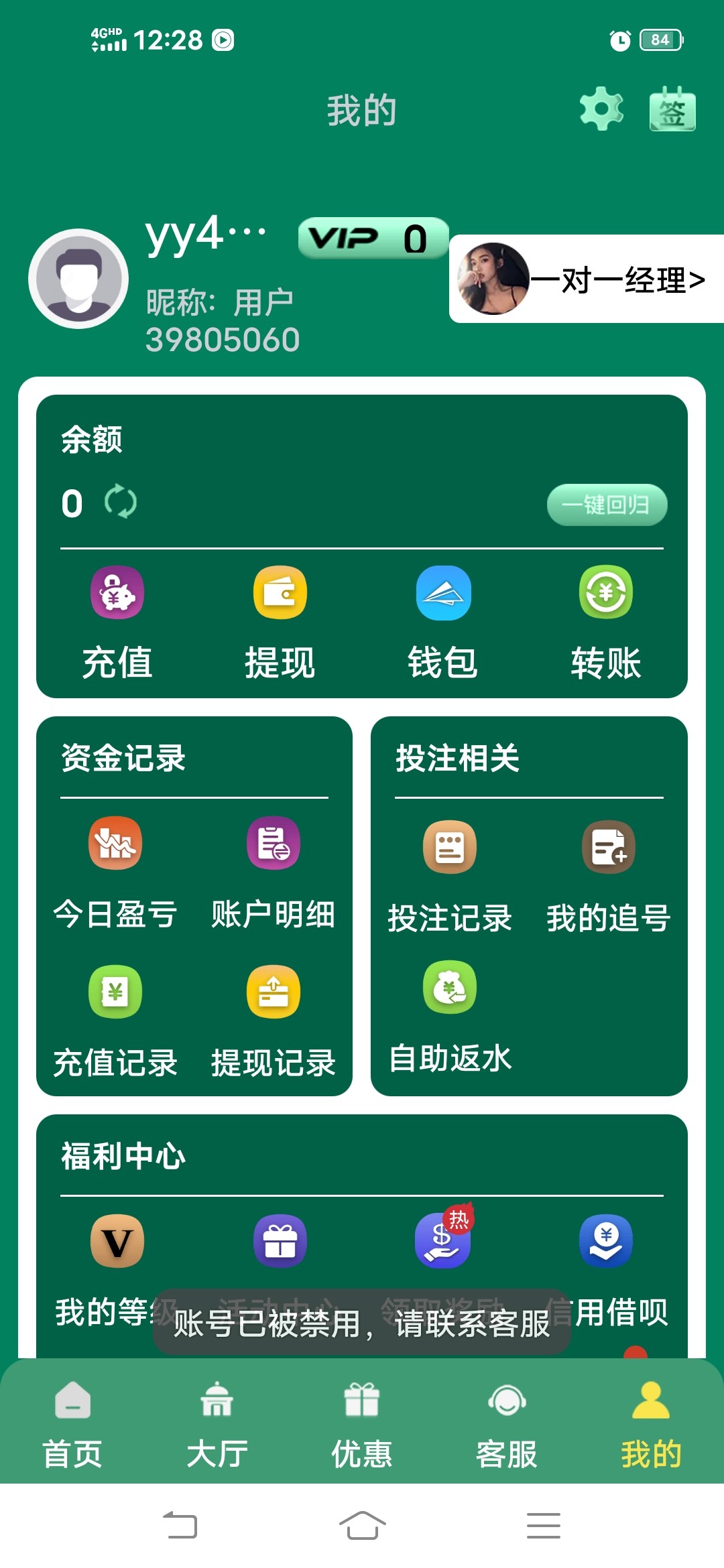
Task: Open the settings gear icon
Action: point(601,109)
